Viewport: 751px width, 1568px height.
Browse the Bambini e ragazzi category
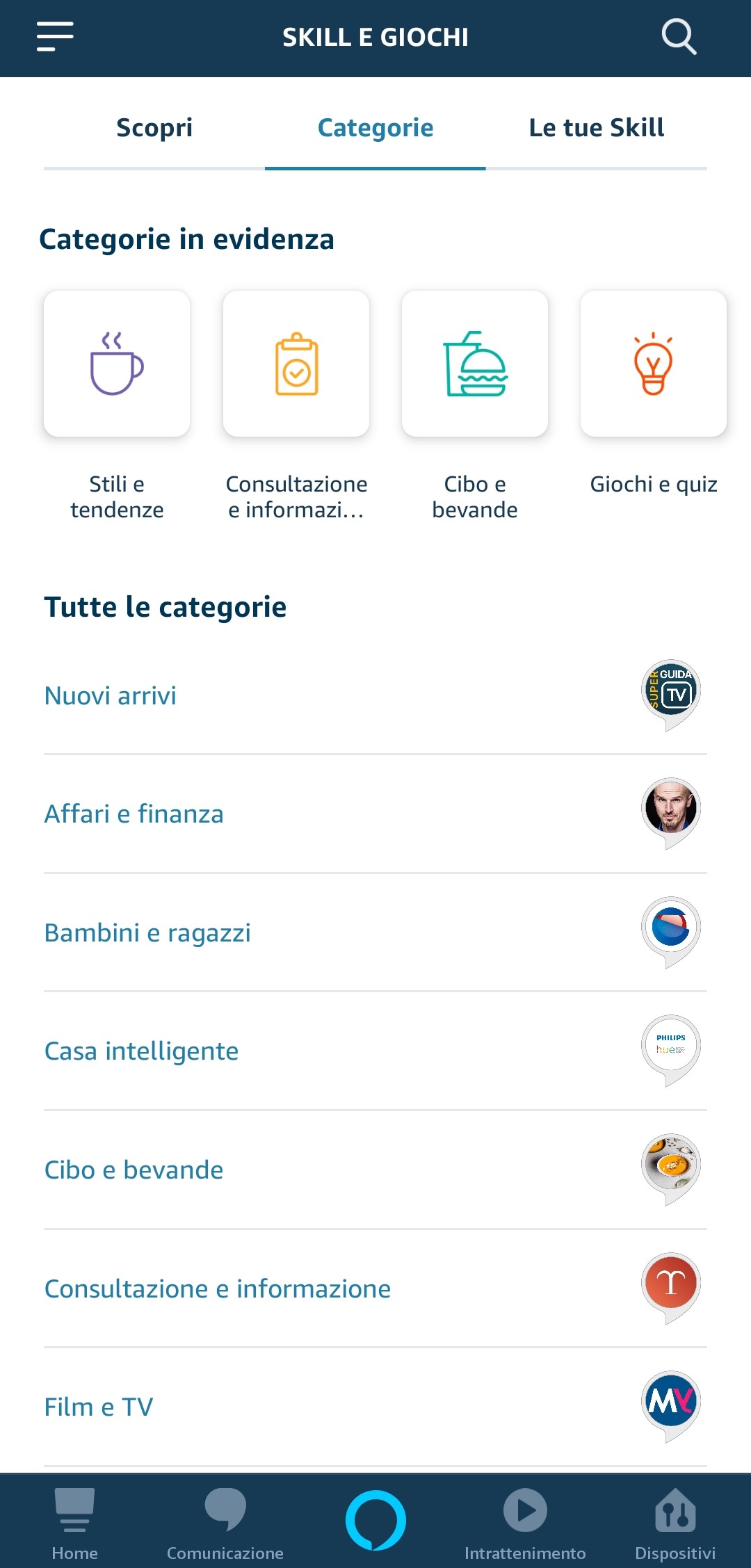point(375,932)
